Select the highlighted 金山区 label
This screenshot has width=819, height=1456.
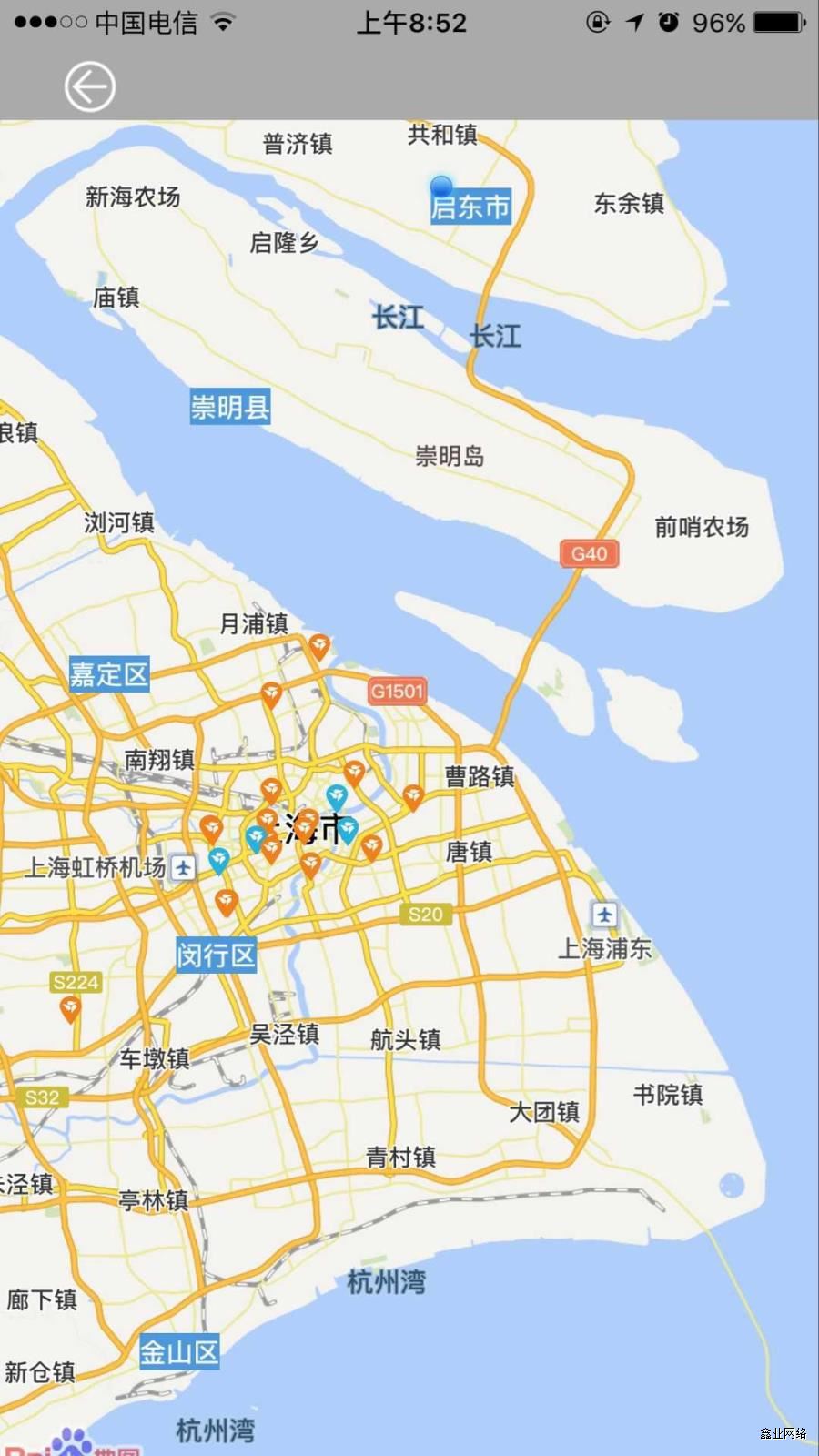(x=179, y=1352)
